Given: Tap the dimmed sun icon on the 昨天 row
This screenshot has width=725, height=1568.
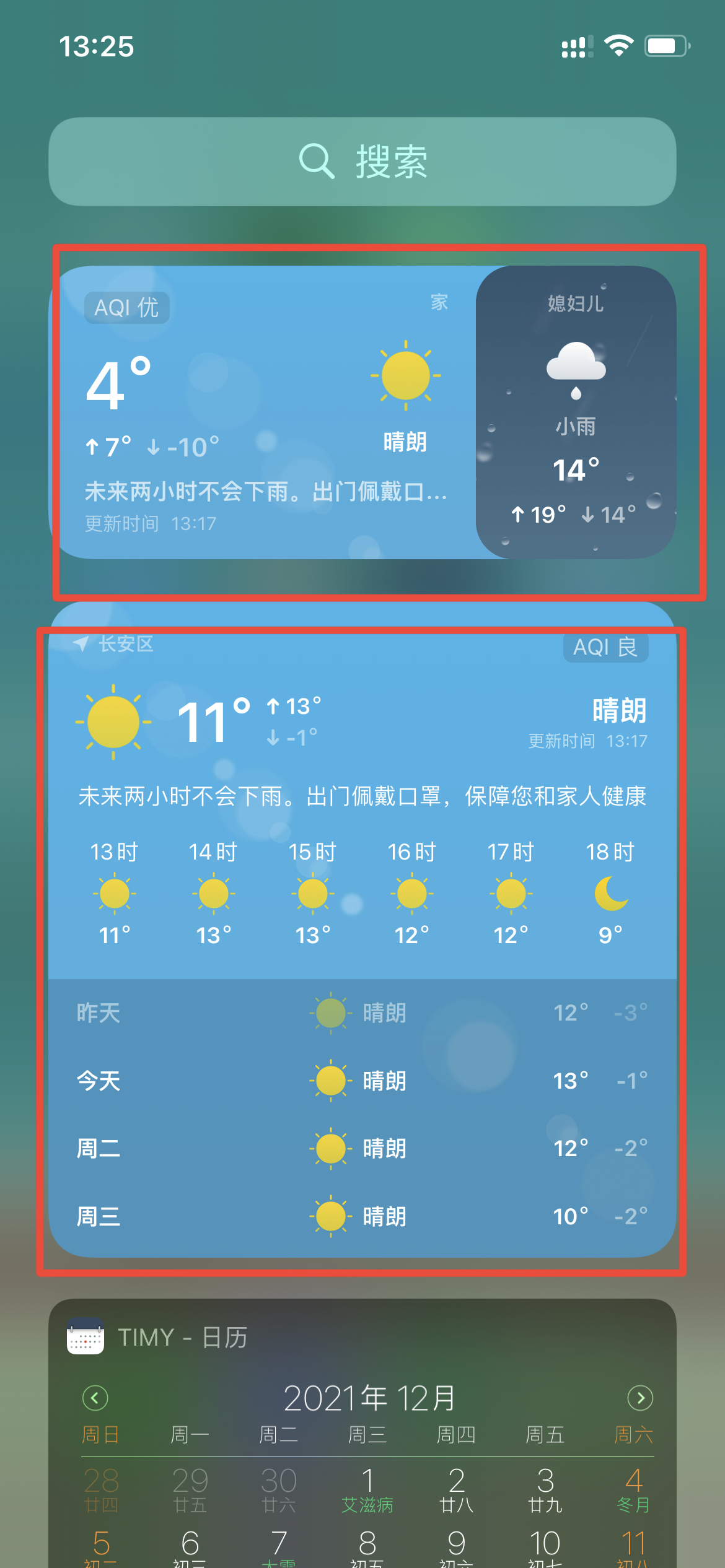Looking at the screenshot, I should coord(330,1013).
